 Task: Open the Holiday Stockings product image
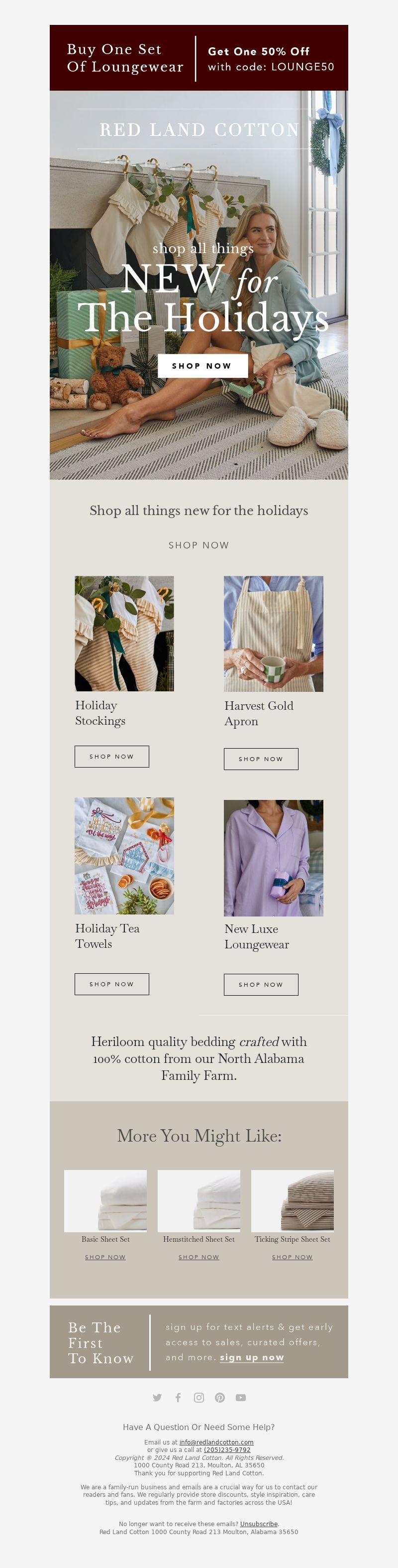pos(124,633)
